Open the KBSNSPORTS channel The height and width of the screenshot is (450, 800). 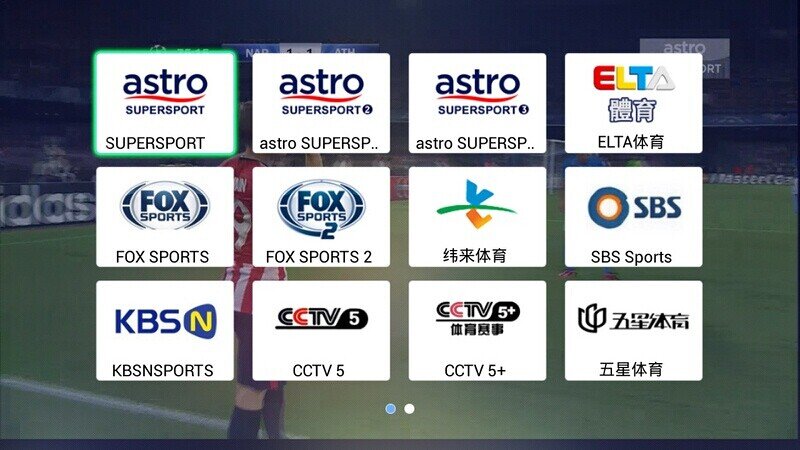click(165, 330)
